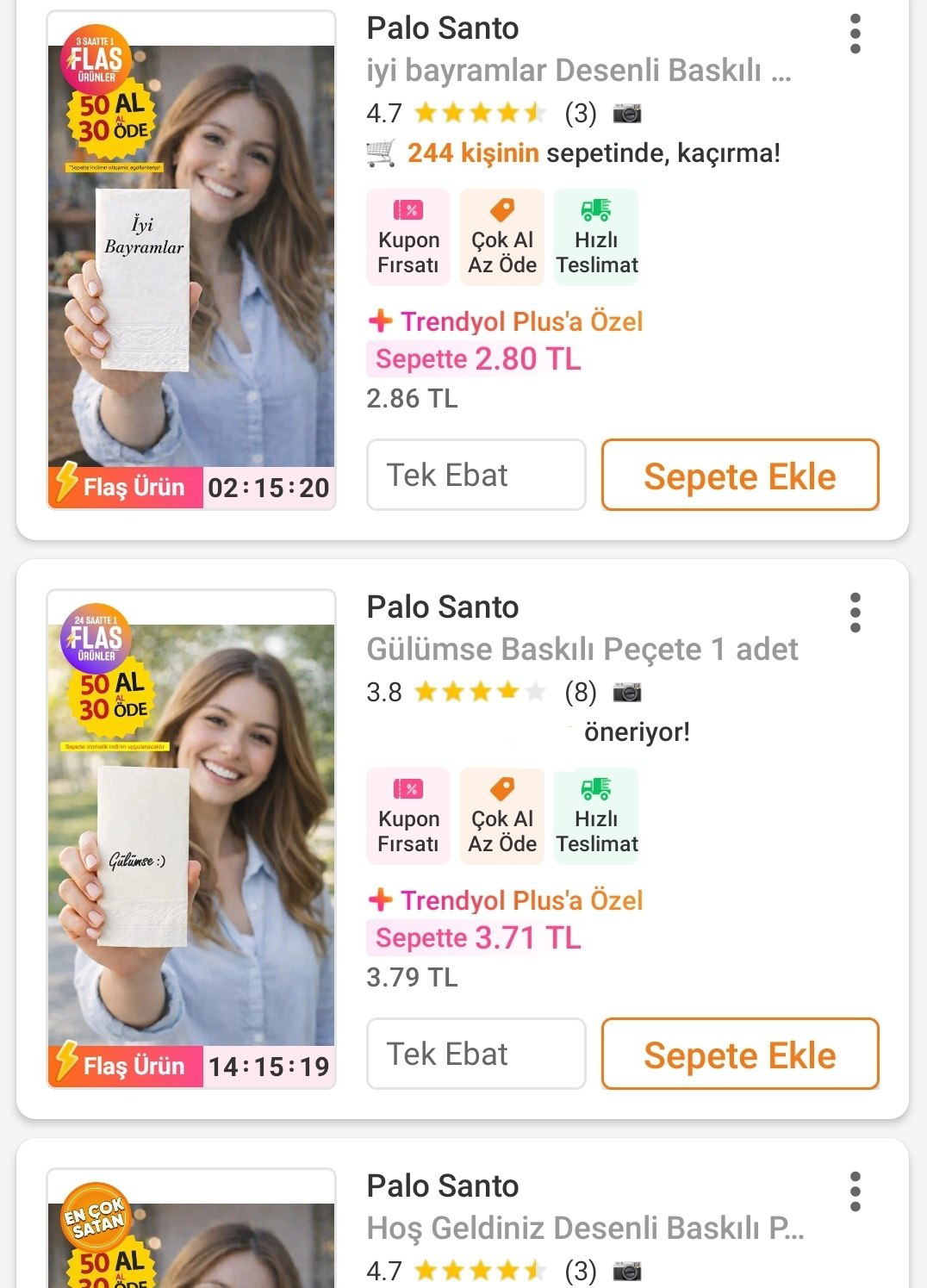This screenshot has width=927, height=1288.
Task: Select Tek Ebat for Gülümse Baskılı Peçete
Action: (476, 1055)
